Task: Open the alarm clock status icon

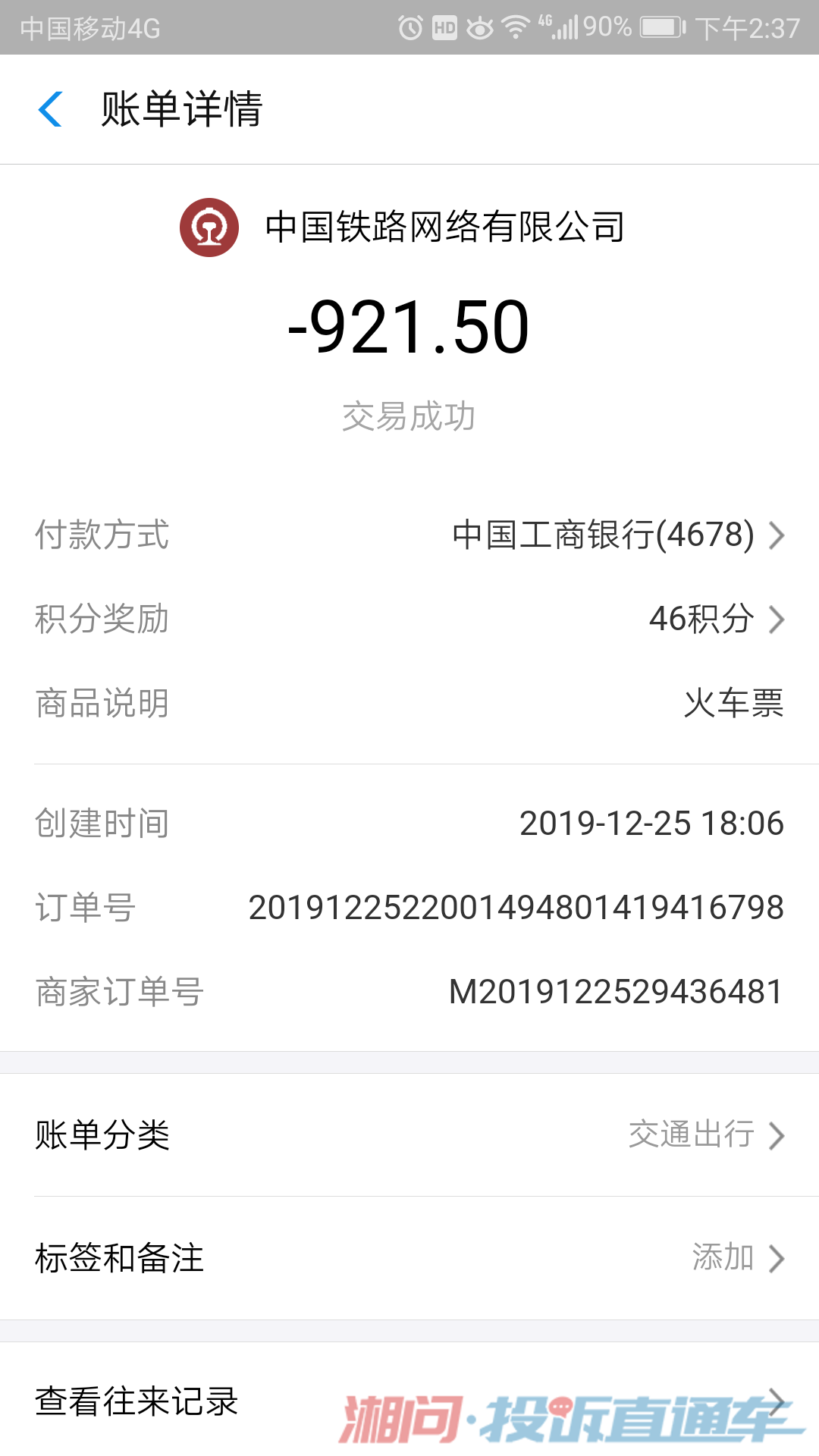Action: tap(412, 25)
